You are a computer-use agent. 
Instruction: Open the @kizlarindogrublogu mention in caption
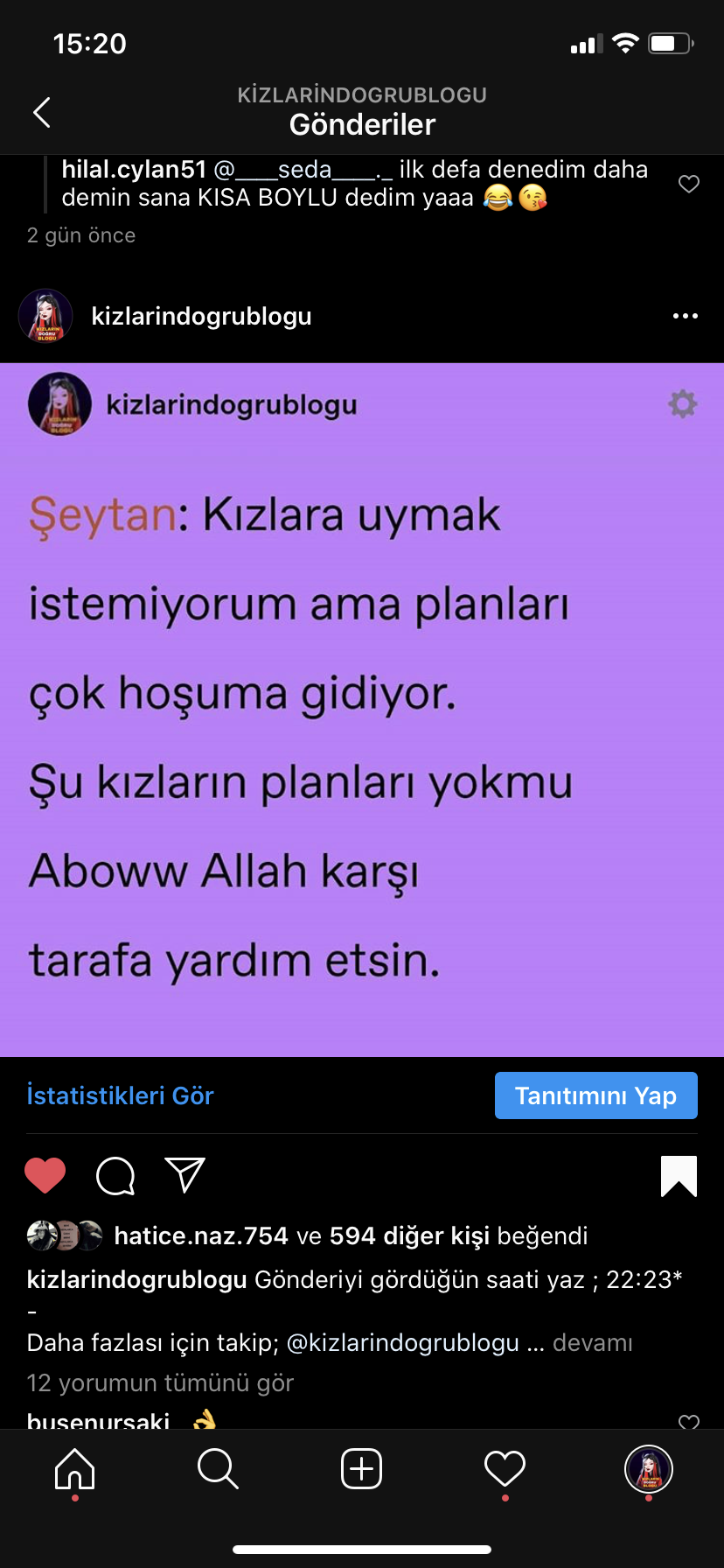click(x=403, y=1342)
